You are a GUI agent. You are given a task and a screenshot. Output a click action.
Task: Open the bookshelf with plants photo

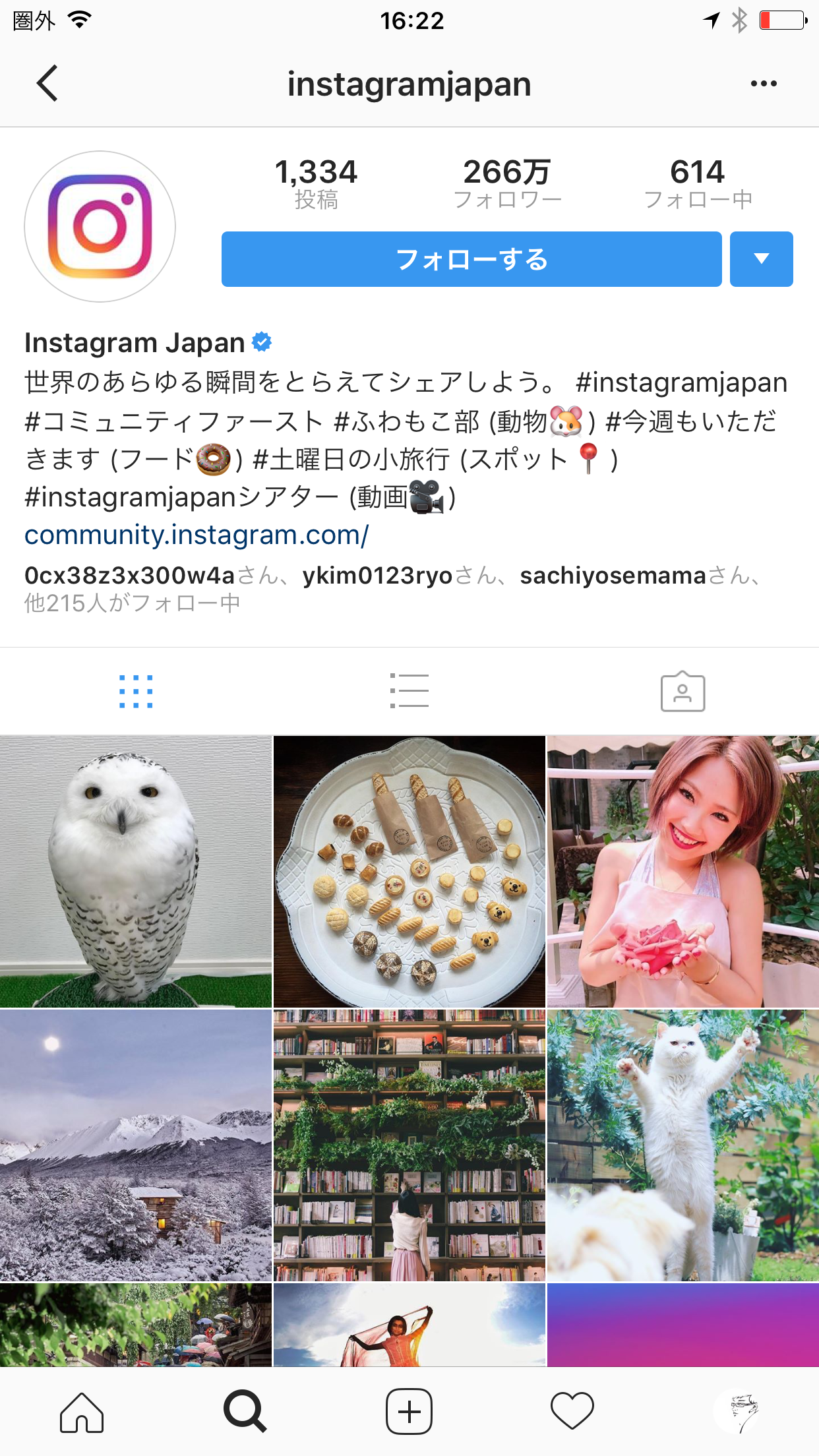tap(409, 1145)
